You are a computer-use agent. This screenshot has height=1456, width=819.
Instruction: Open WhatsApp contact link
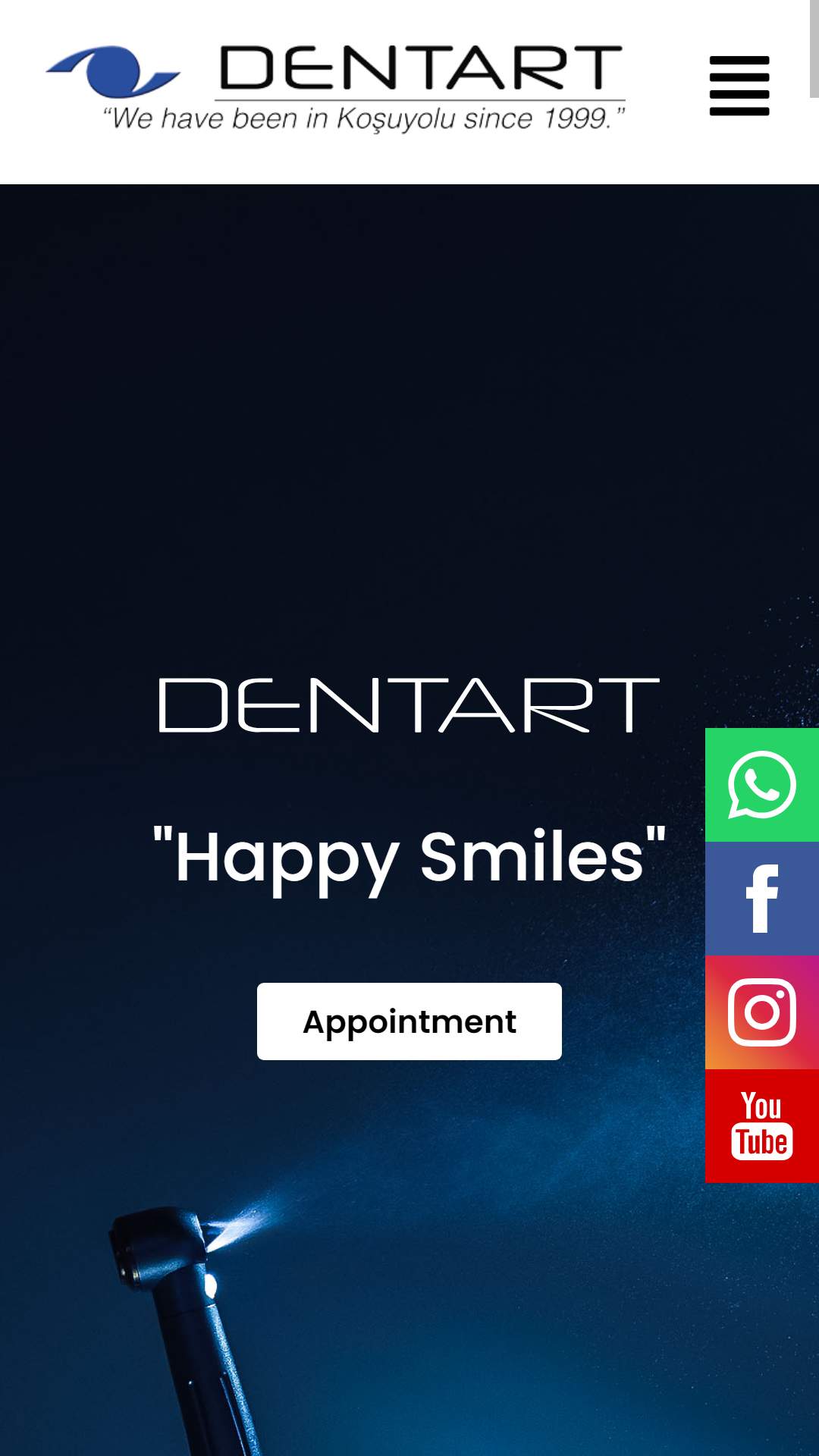tap(762, 785)
